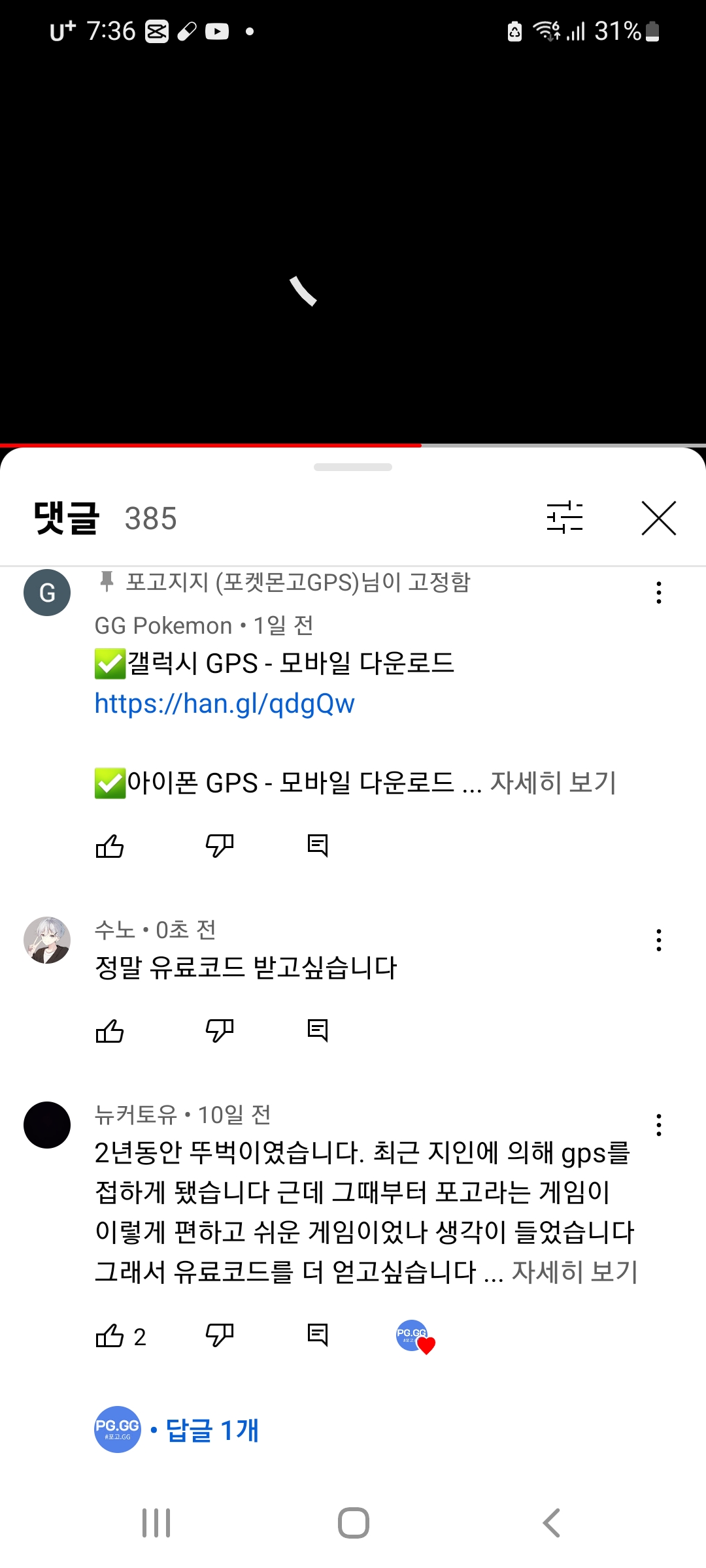Viewport: 706px width, 1568px height.
Task: Open more options for 뉴커토유's comment
Action: (658, 1125)
